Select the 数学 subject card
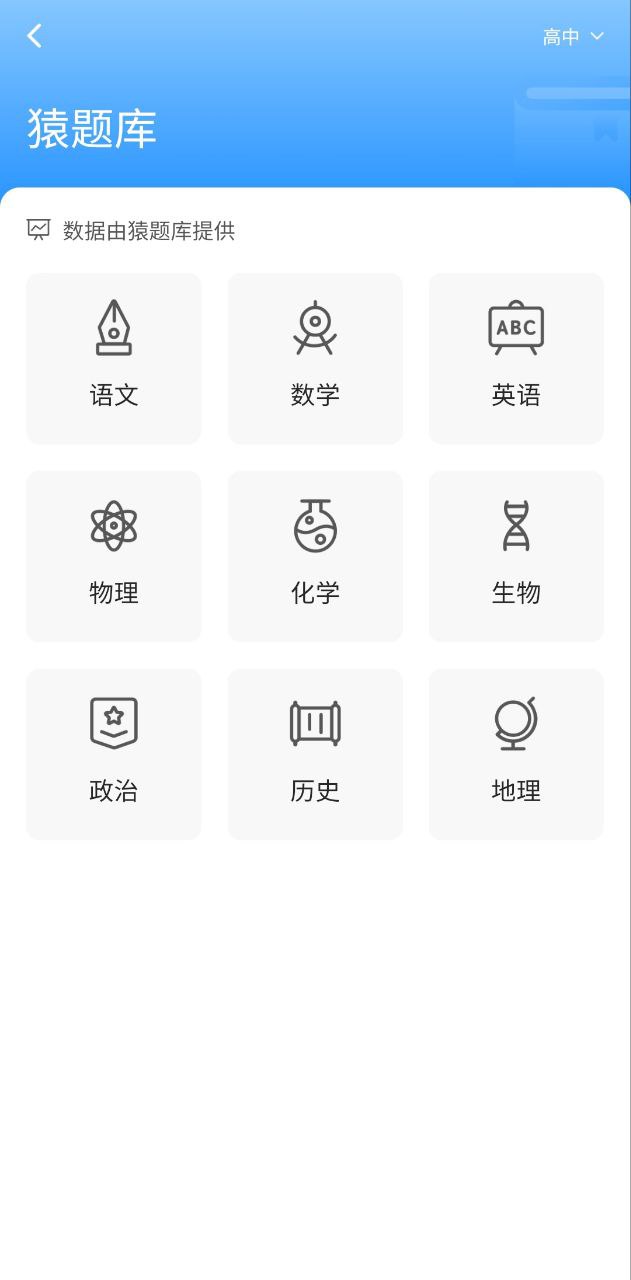 (315, 358)
